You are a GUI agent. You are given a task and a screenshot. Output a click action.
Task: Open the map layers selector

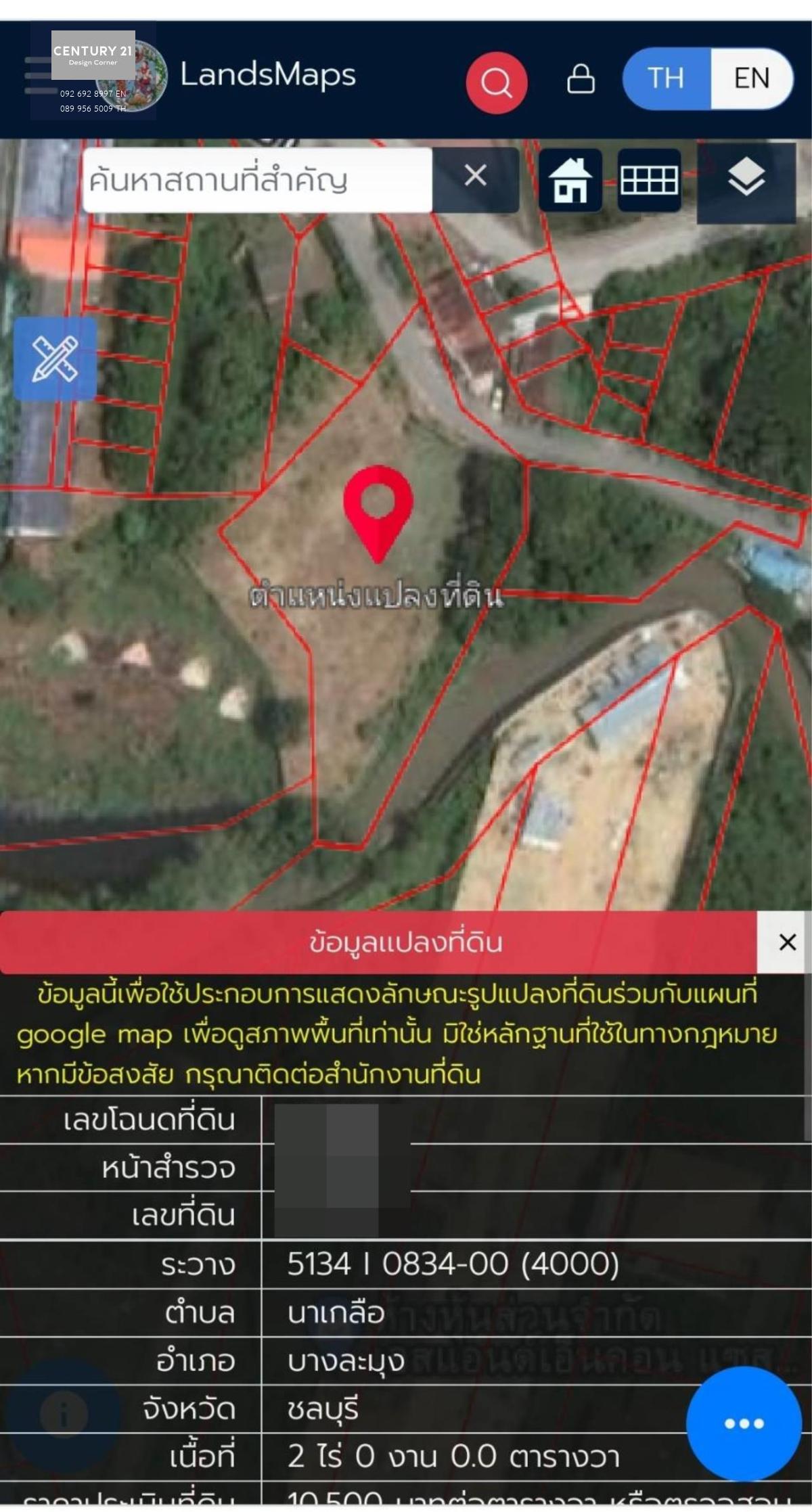tap(746, 181)
